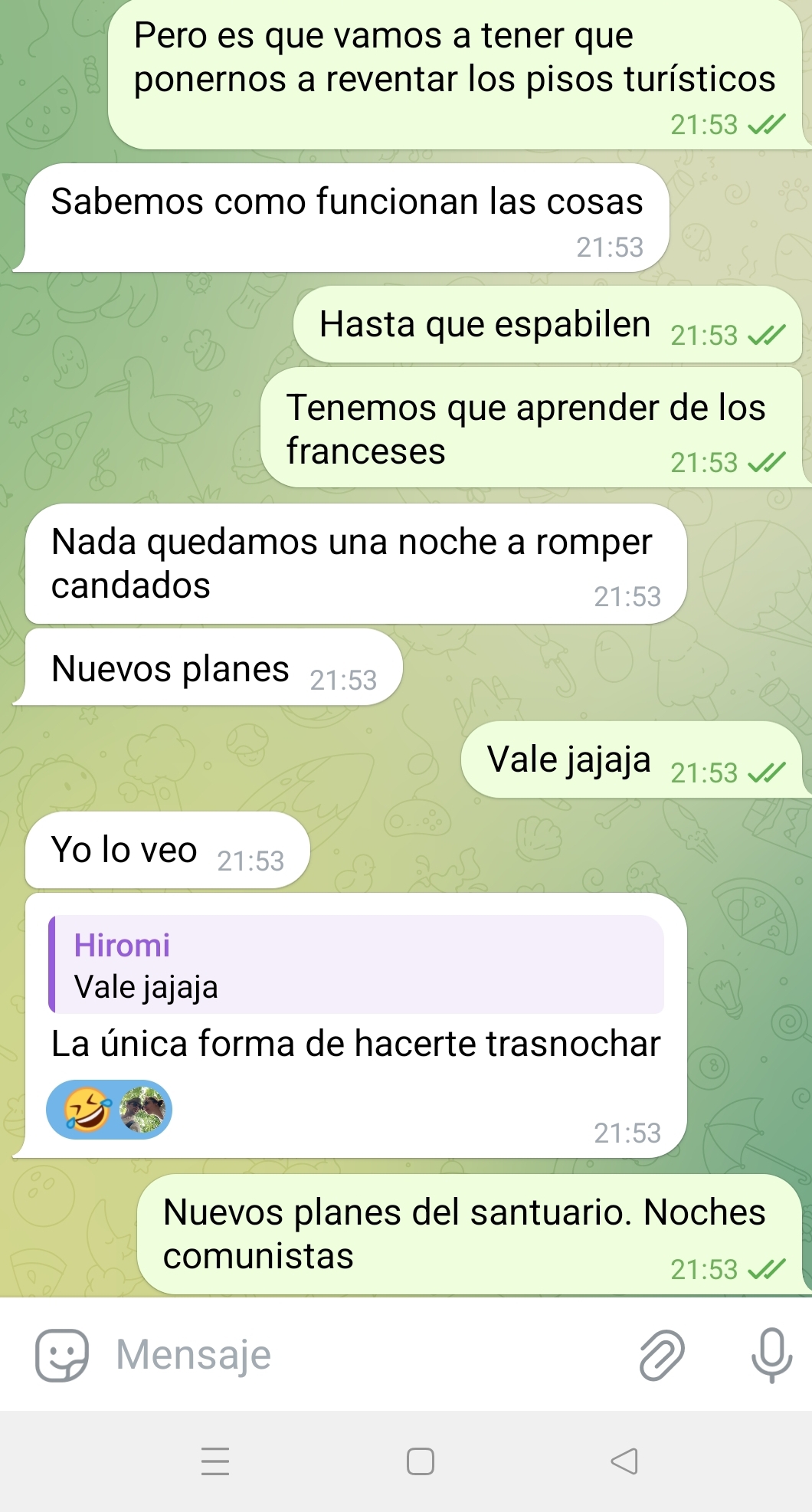
Task: Jump to Hiromi's quoted "Vale jajaja" message
Action: [x=356, y=965]
